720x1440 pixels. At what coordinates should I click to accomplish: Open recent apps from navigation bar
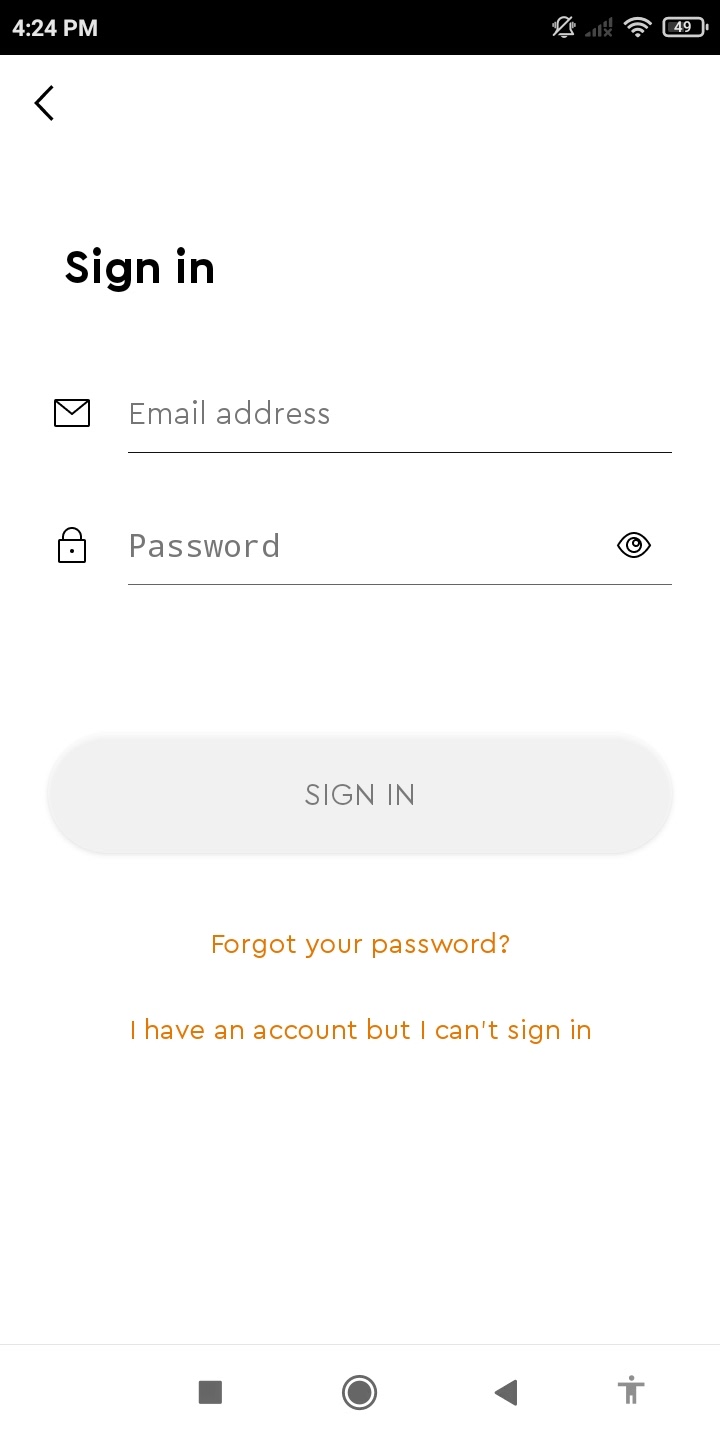pos(210,1392)
